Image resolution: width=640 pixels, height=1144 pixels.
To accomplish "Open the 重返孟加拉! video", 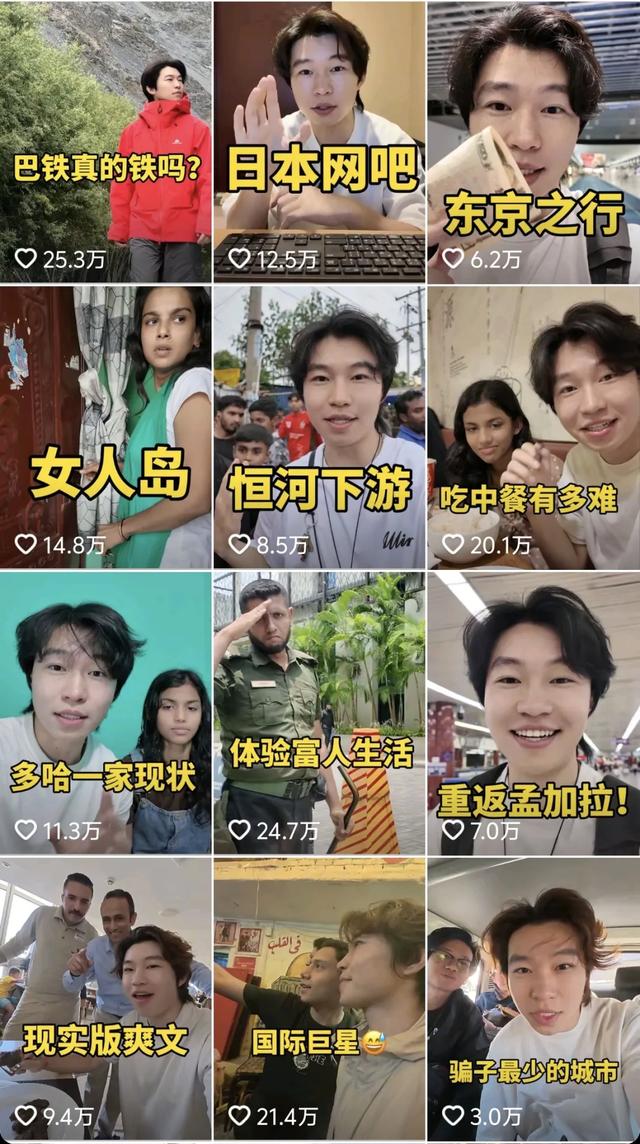I will [534, 712].
